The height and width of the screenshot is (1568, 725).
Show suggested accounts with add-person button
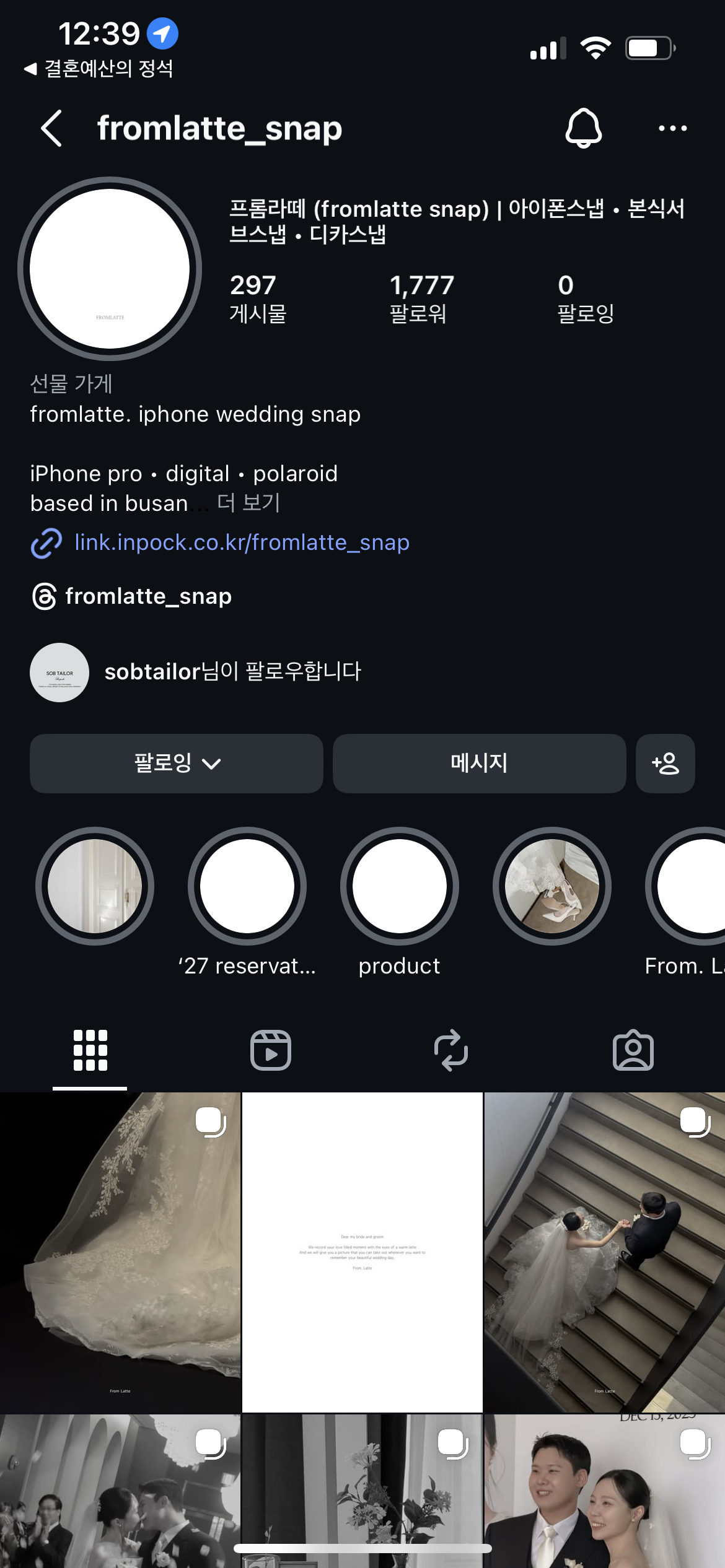(665, 763)
